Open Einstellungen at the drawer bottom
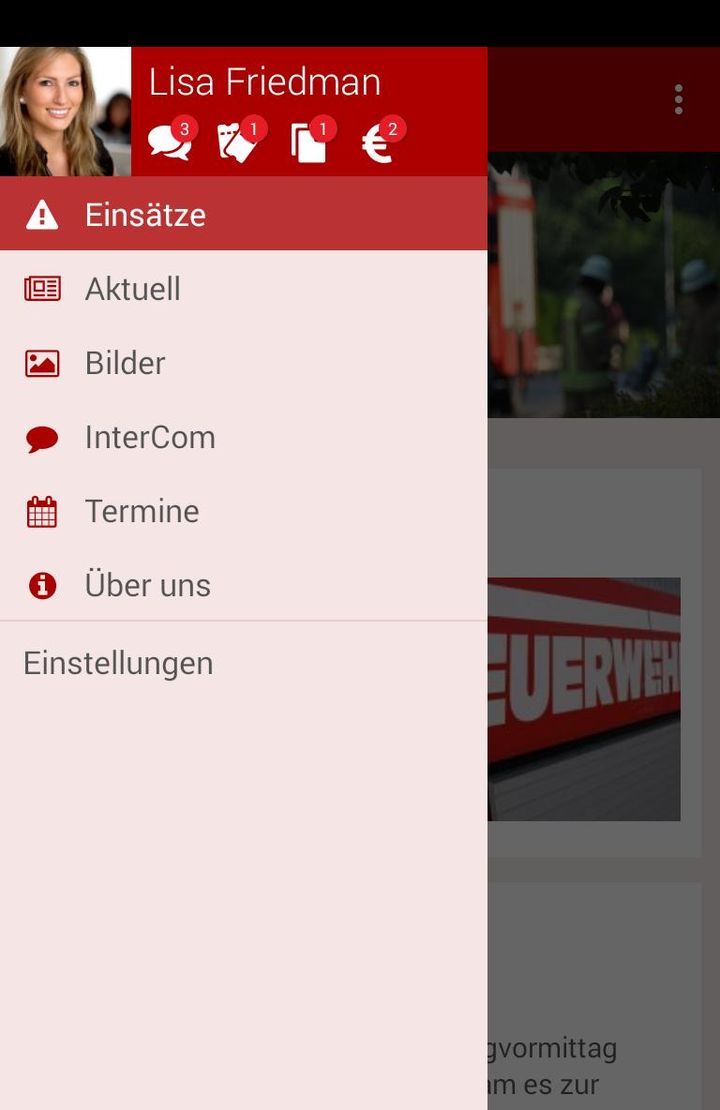 (117, 663)
